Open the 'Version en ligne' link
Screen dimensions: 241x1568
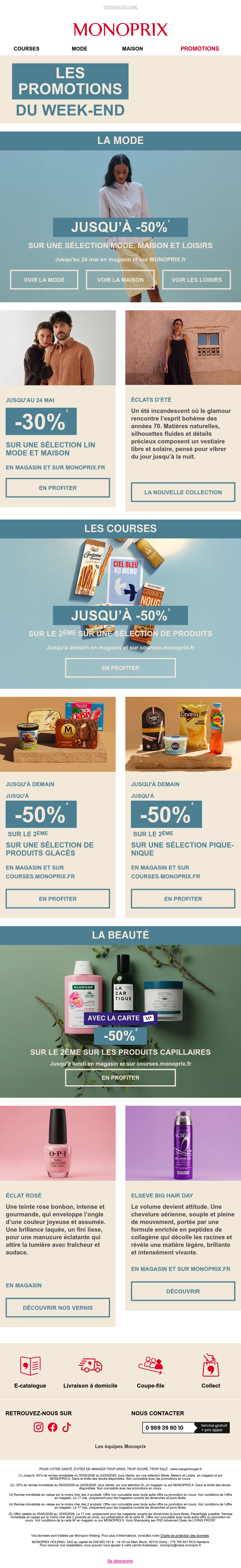pos(120,7)
